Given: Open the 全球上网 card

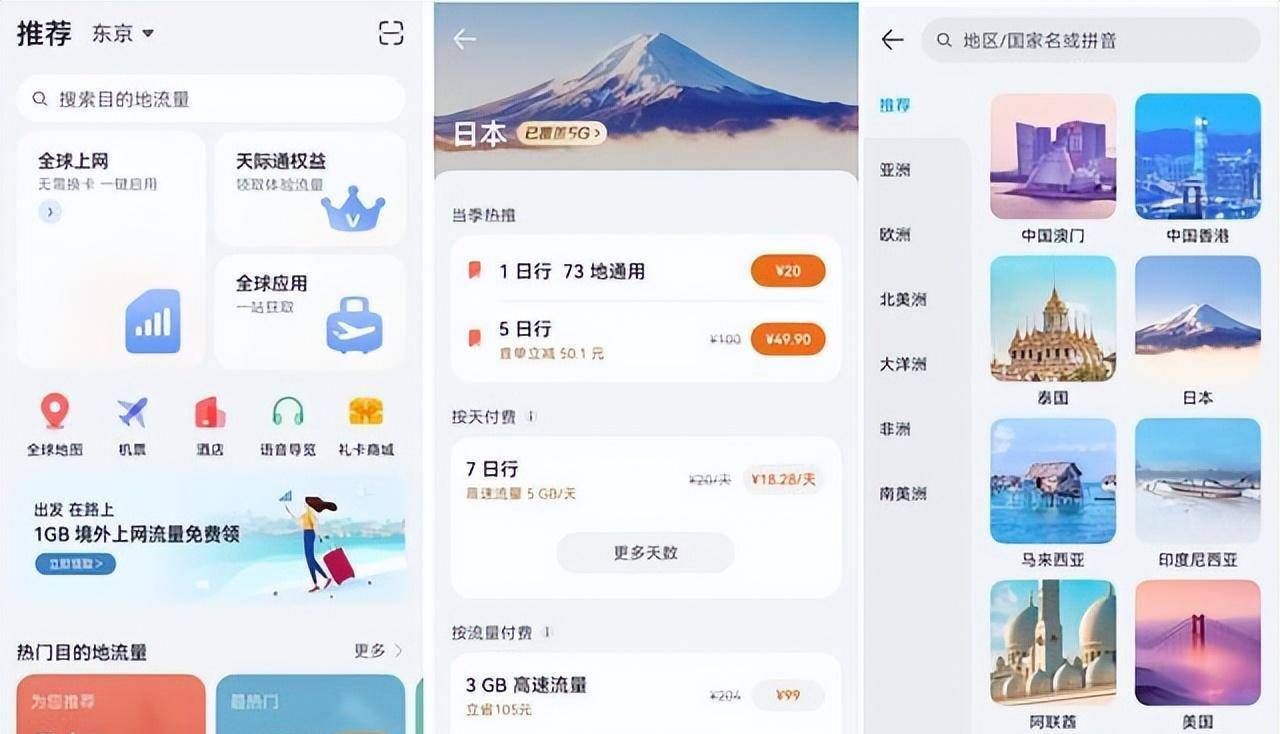Looking at the screenshot, I should [111, 248].
